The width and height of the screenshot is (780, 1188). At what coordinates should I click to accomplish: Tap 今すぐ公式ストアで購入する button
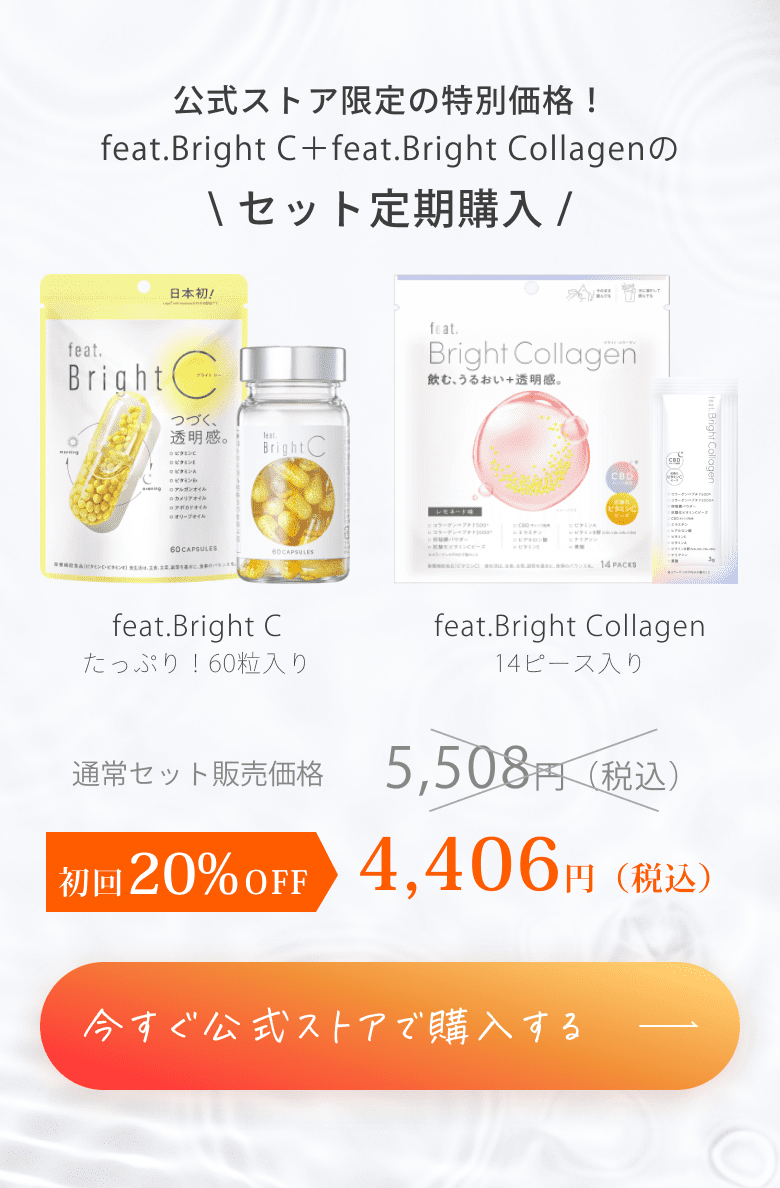390,1026
